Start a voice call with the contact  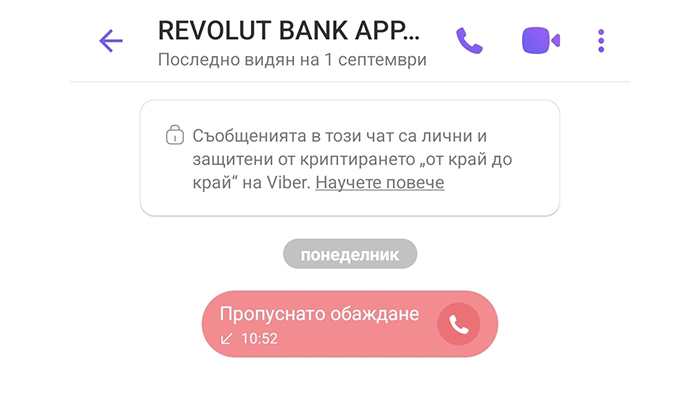coord(469,41)
